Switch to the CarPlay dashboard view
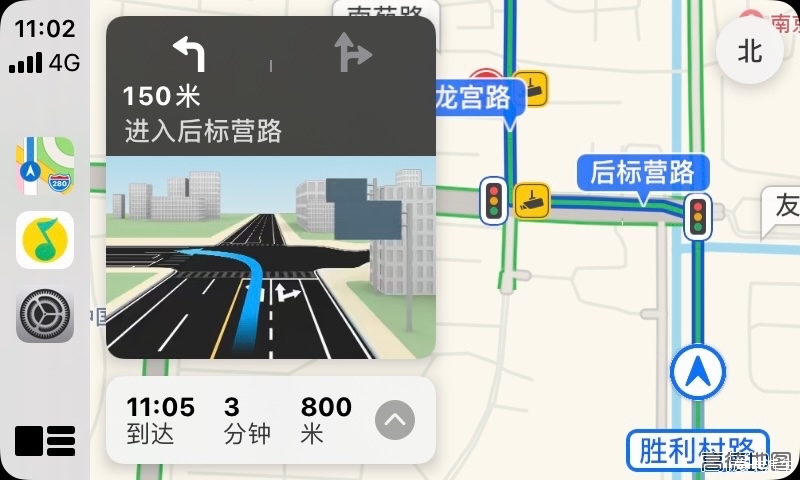Image resolution: width=800 pixels, height=480 pixels. [45, 440]
